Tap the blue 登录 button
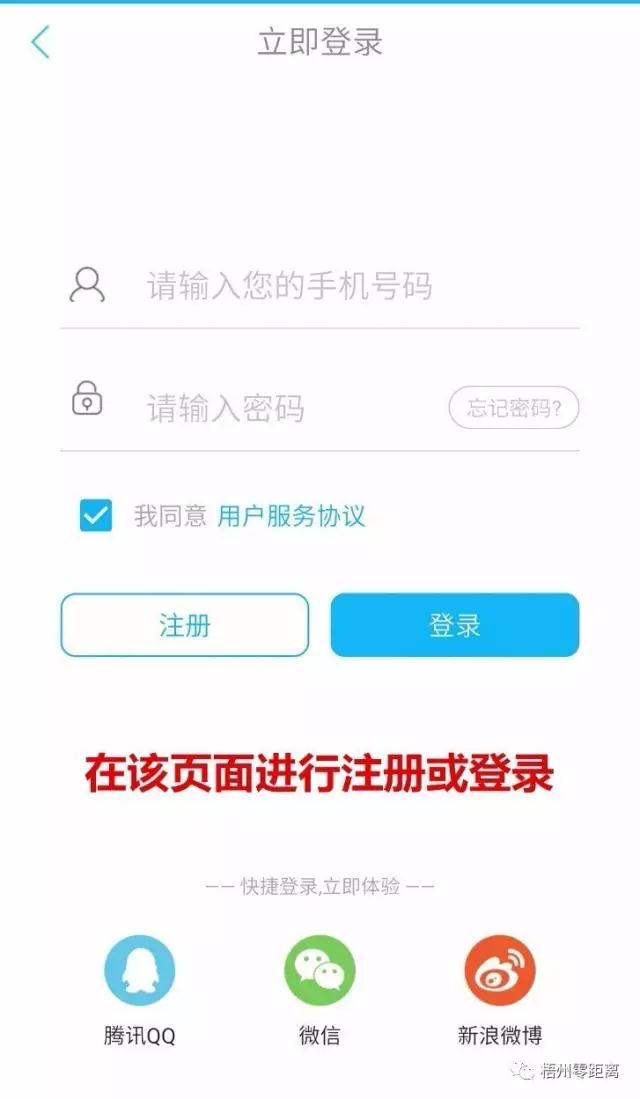This screenshot has width=640, height=1099. [455, 625]
